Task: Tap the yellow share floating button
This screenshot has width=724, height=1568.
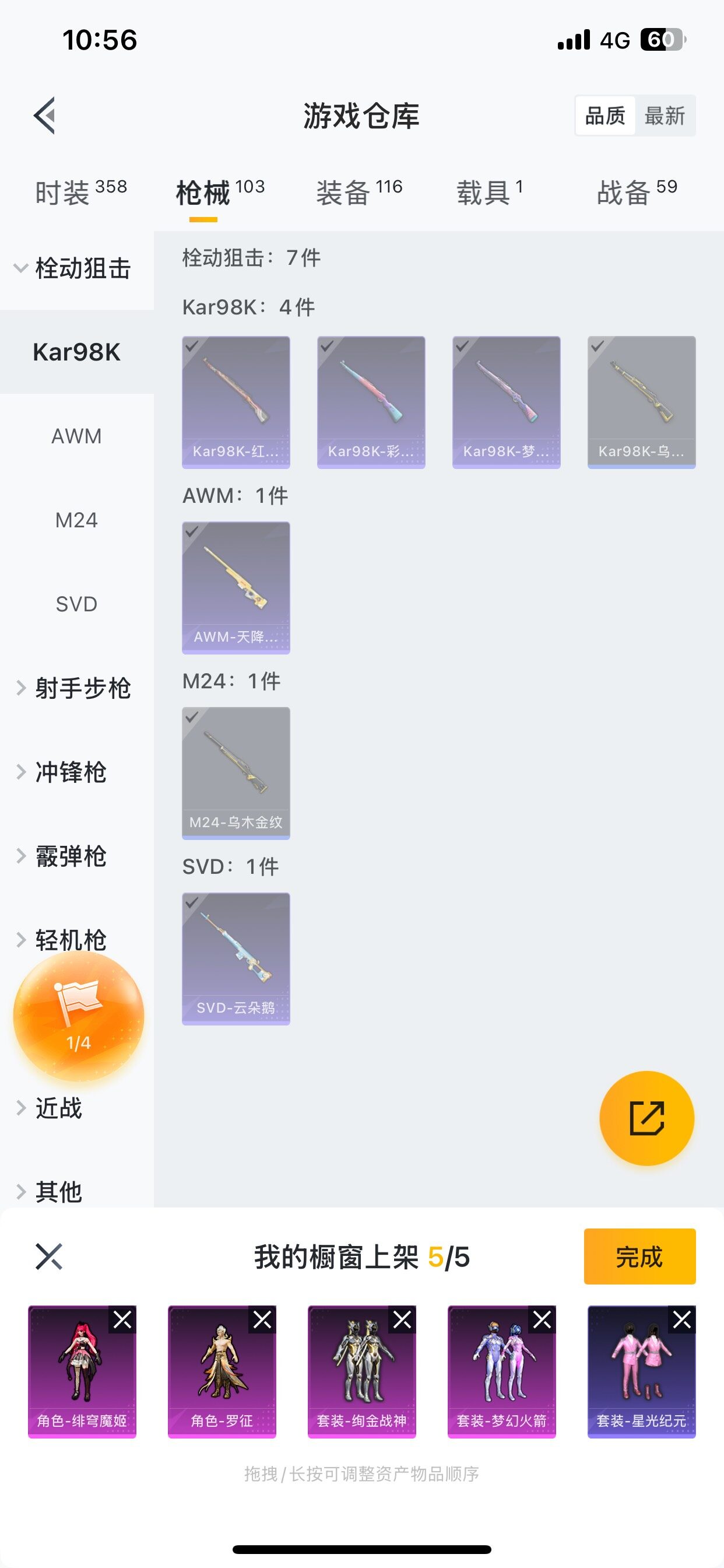Action: click(646, 1118)
